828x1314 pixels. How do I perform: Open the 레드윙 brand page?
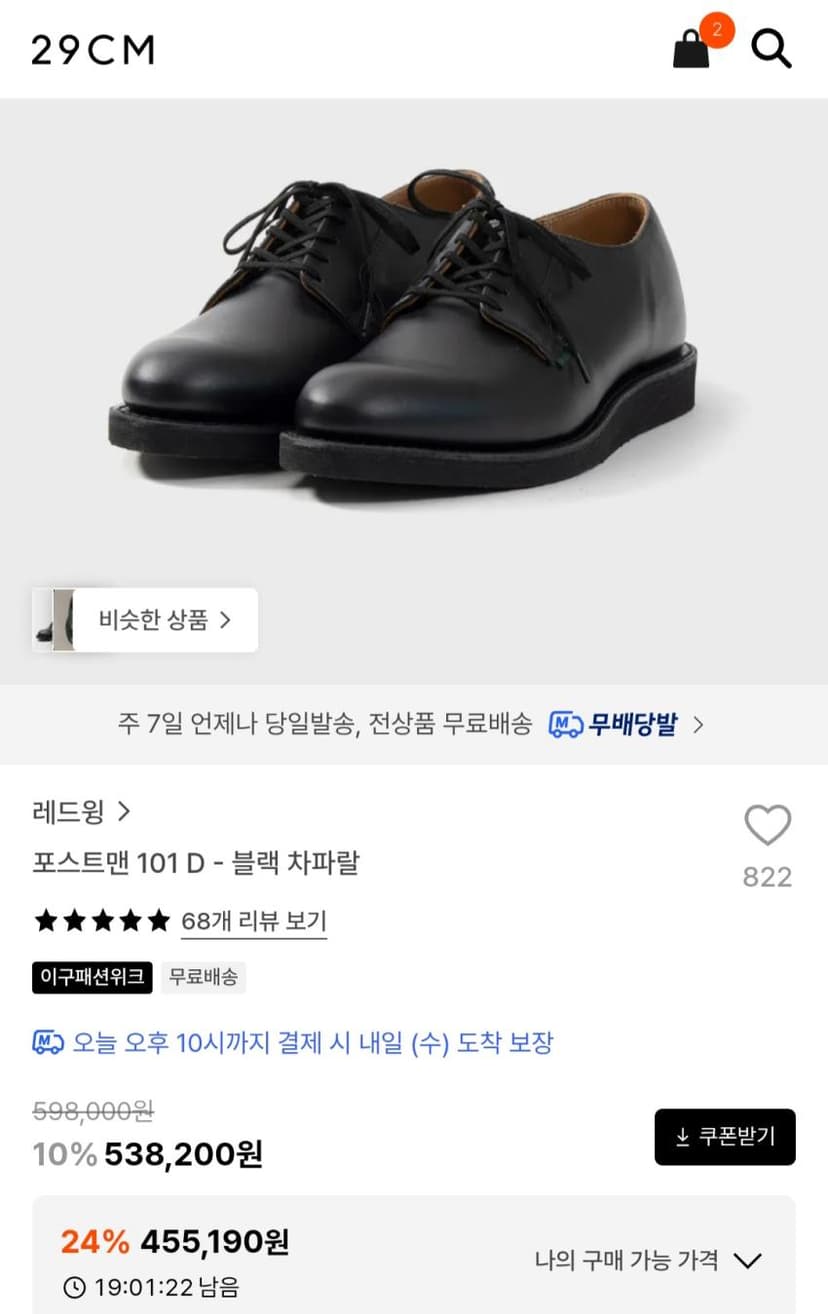(81, 812)
